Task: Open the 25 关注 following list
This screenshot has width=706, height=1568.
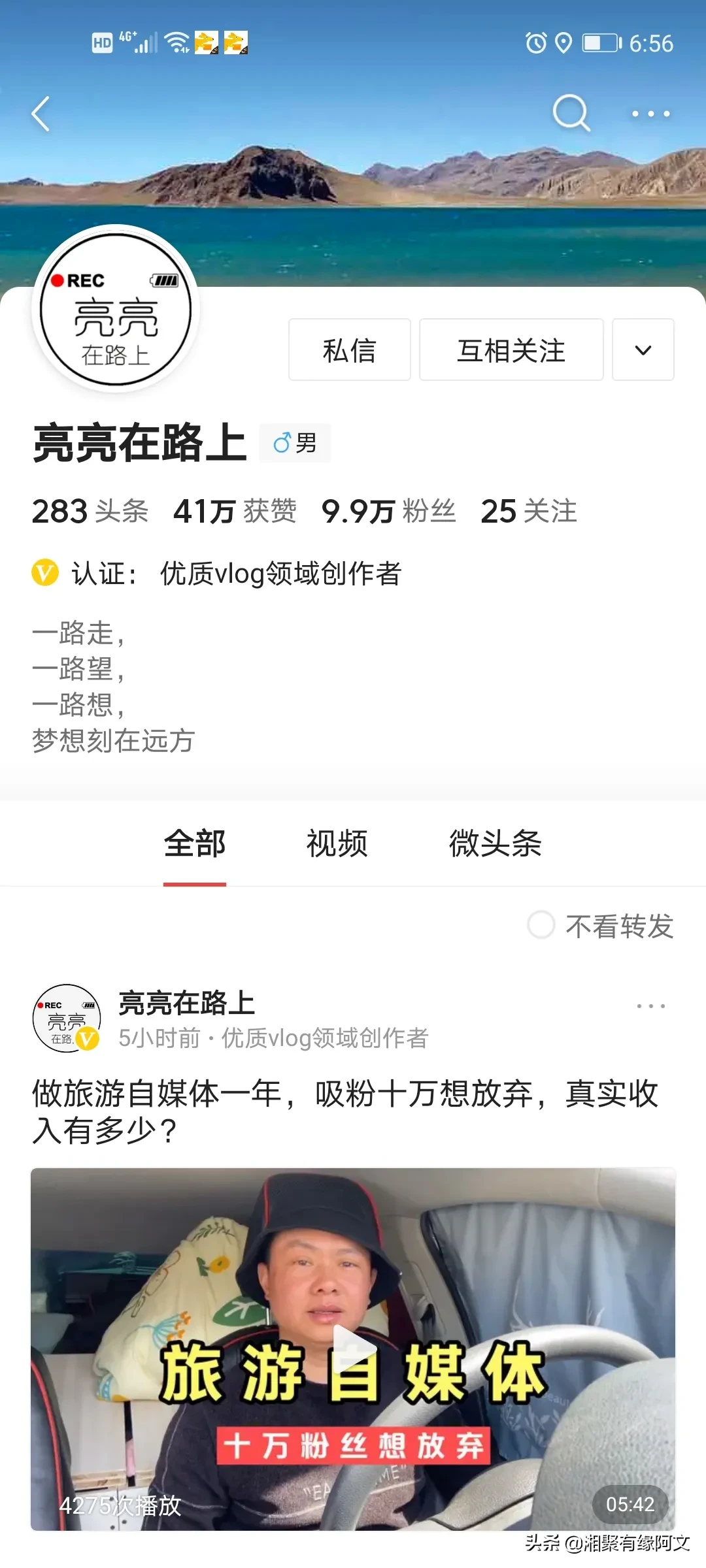Action: [x=528, y=511]
